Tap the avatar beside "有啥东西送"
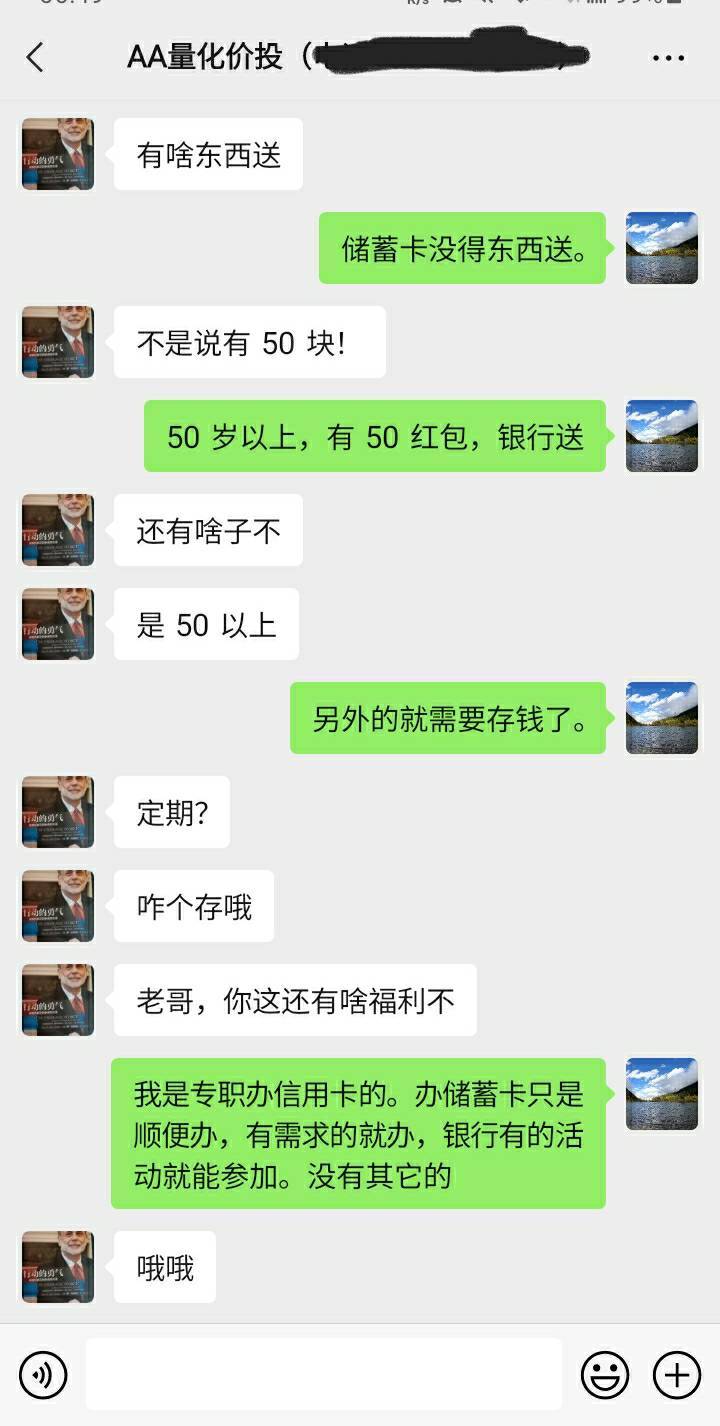 [x=58, y=154]
